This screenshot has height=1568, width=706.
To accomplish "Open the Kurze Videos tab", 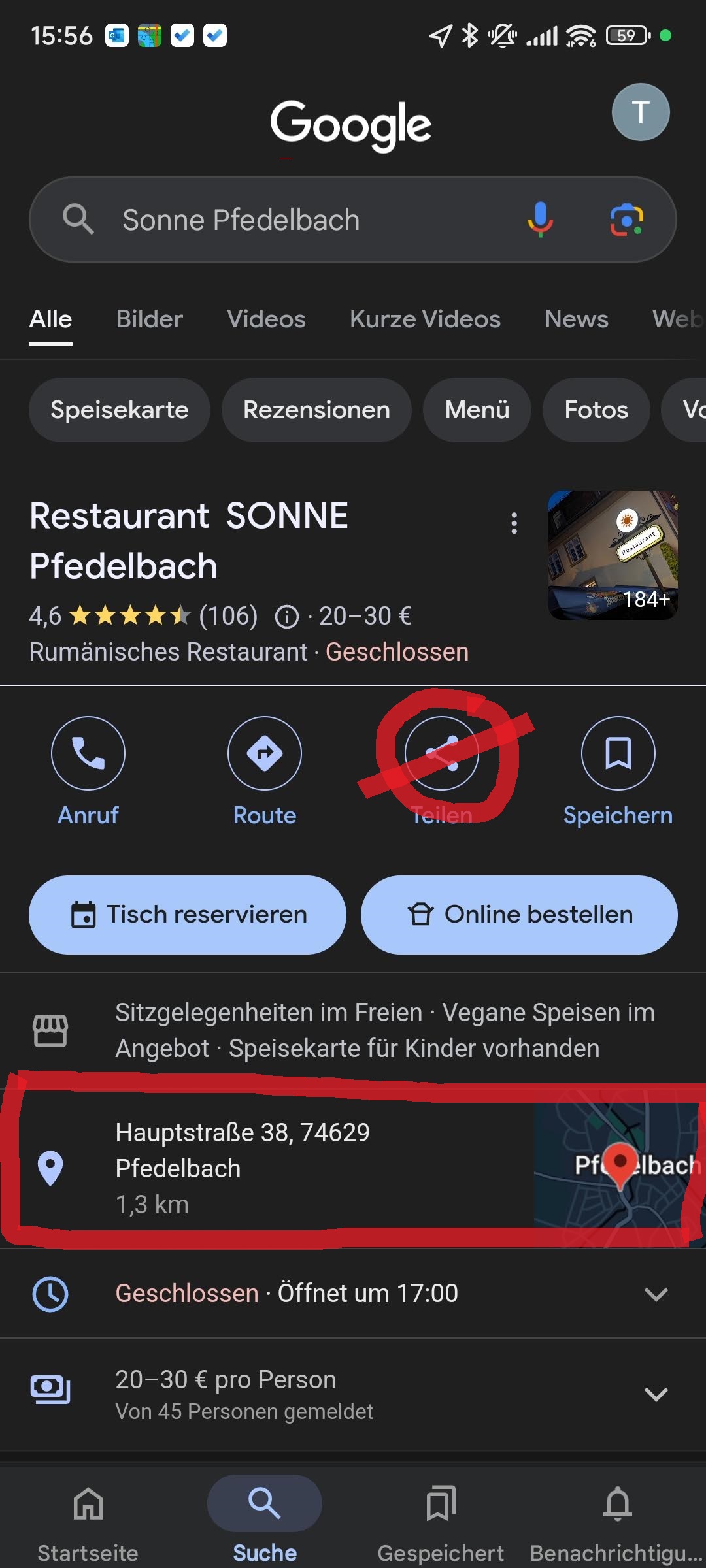I will pos(425,319).
